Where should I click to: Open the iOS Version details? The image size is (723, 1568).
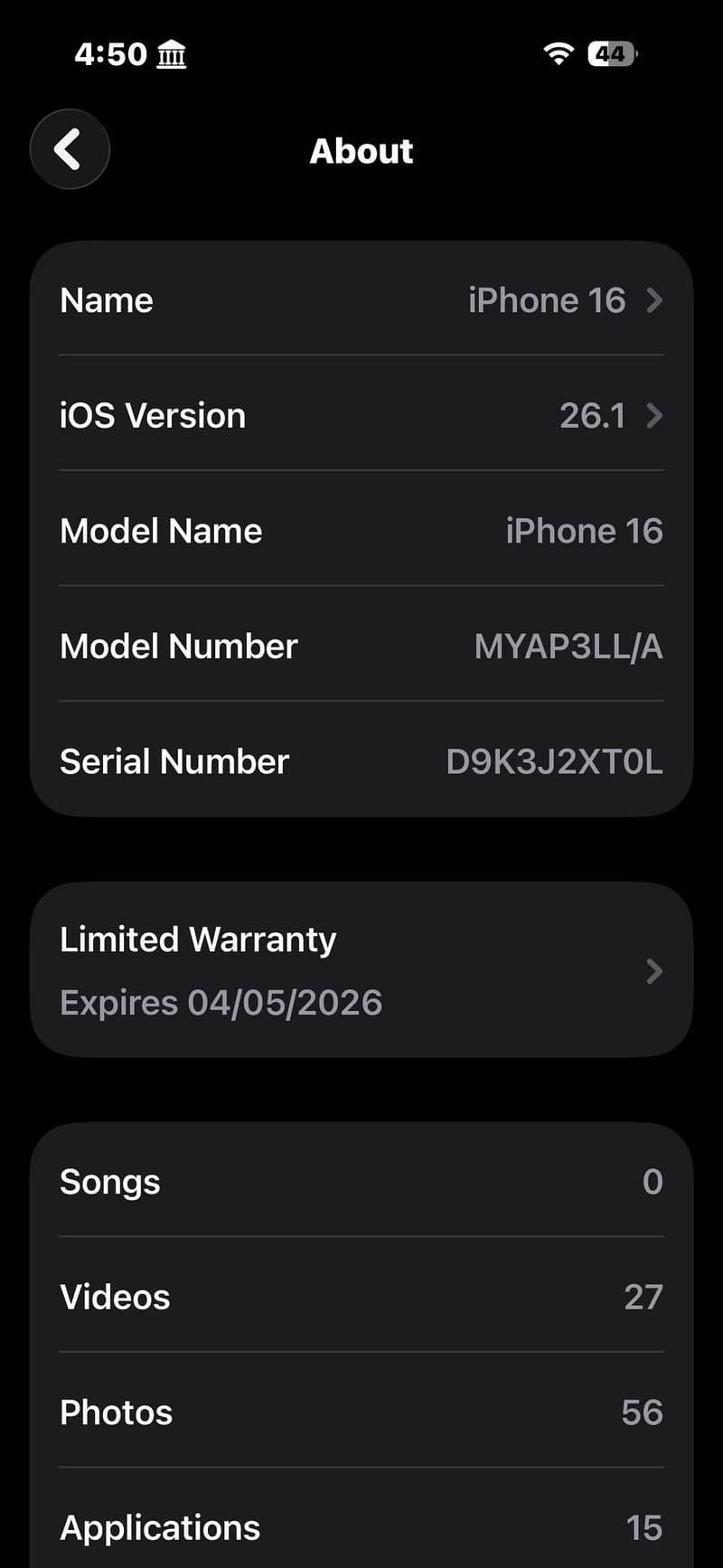[361, 416]
